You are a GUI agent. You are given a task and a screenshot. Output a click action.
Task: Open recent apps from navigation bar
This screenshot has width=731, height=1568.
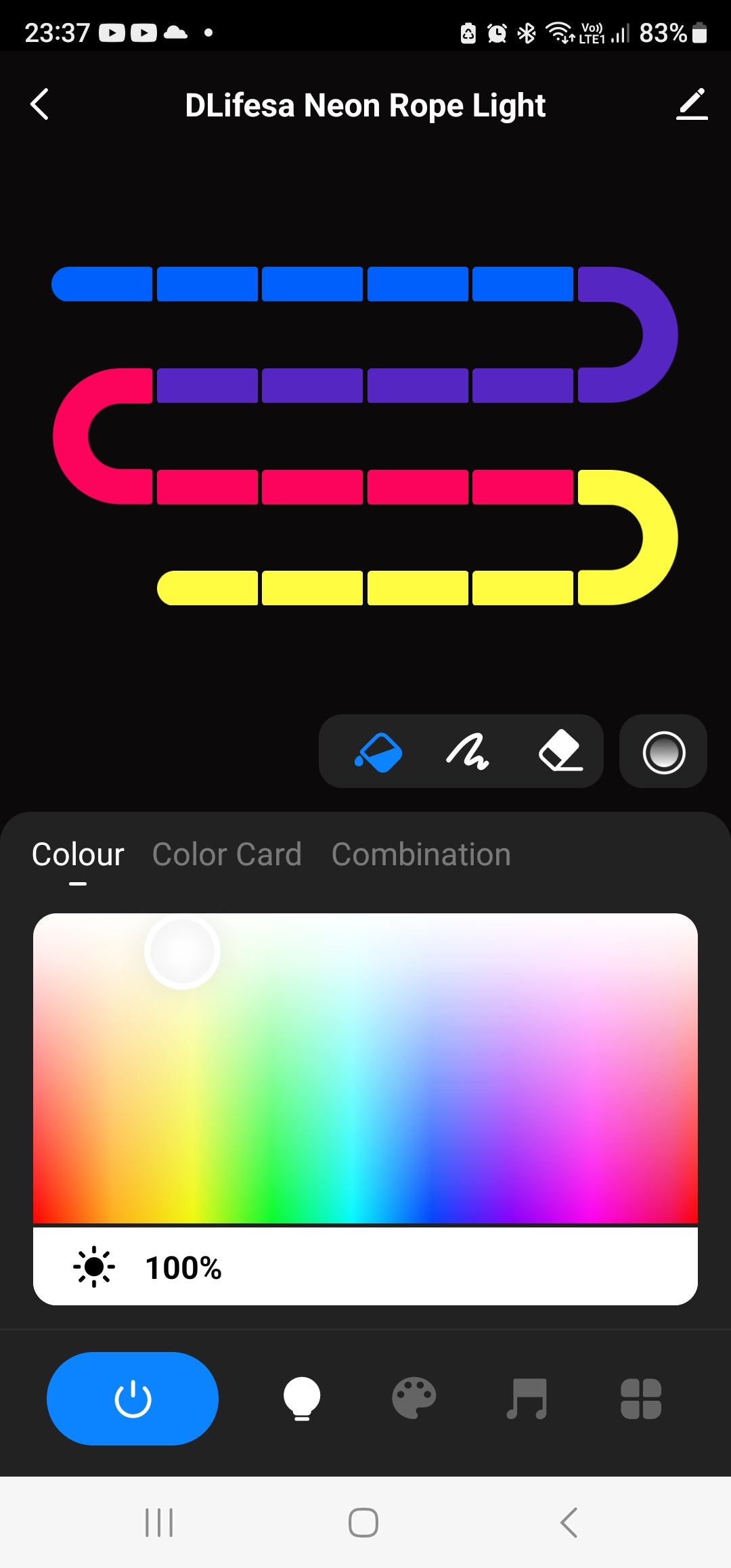tap(159, 1523)
